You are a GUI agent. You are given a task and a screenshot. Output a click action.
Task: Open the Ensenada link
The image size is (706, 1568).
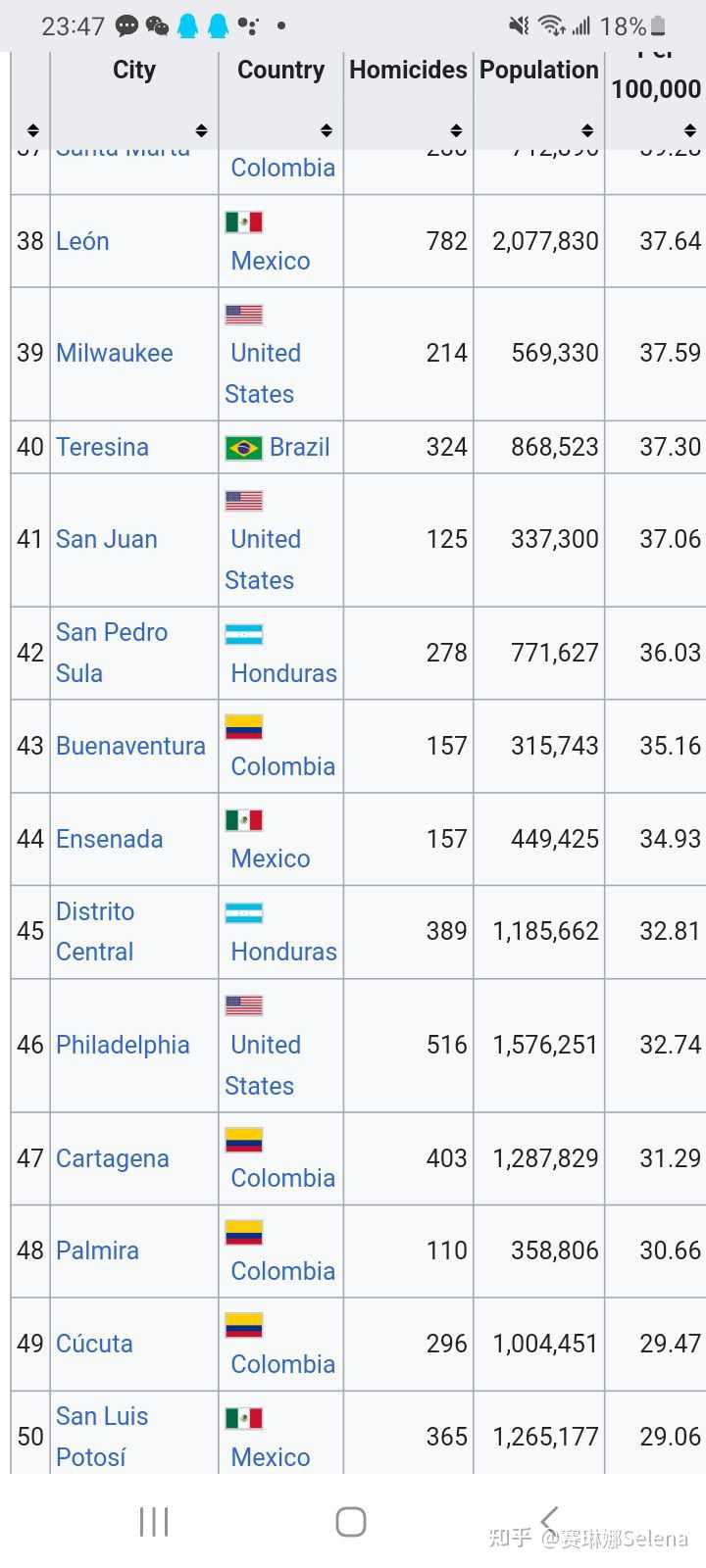109,839
